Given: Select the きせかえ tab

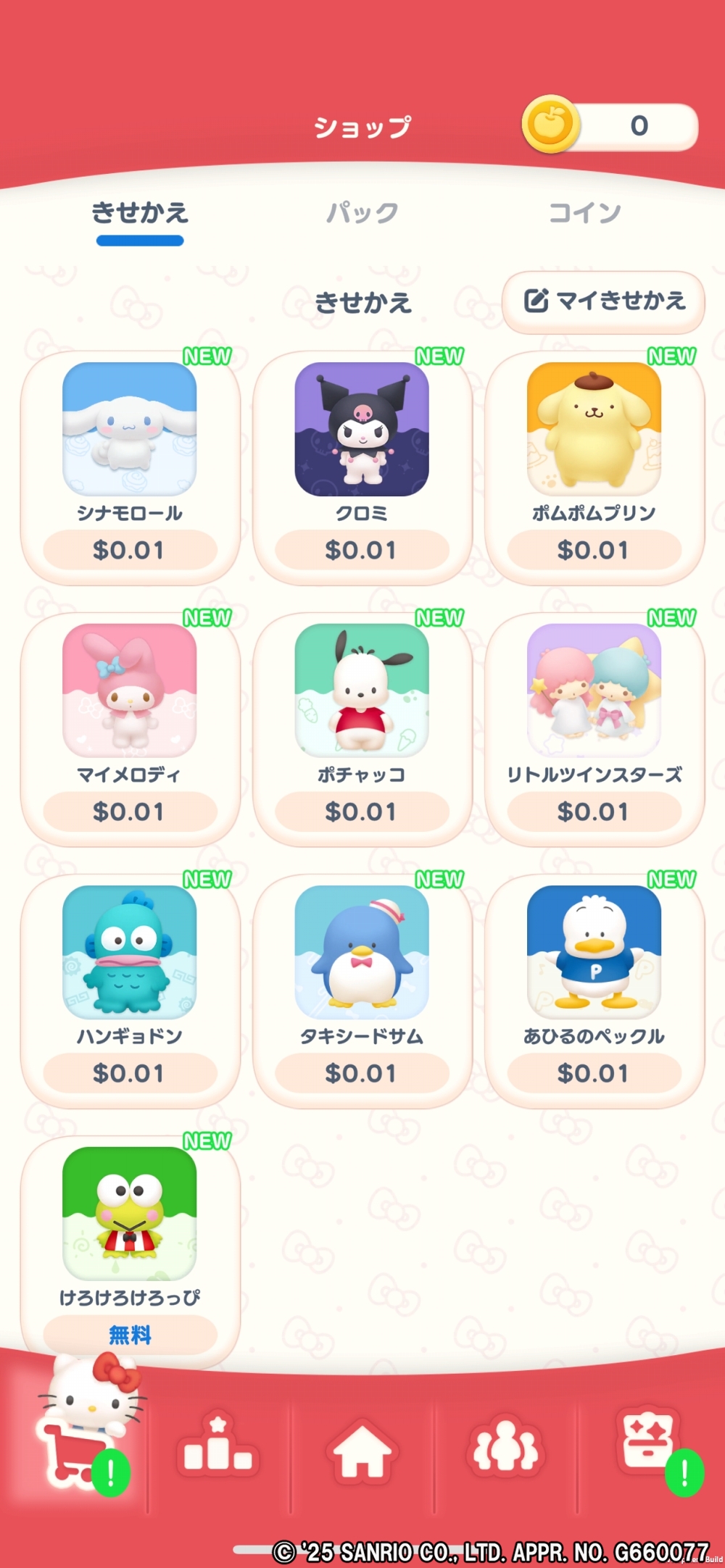Looking at the screenshot, I should [140, 213].
